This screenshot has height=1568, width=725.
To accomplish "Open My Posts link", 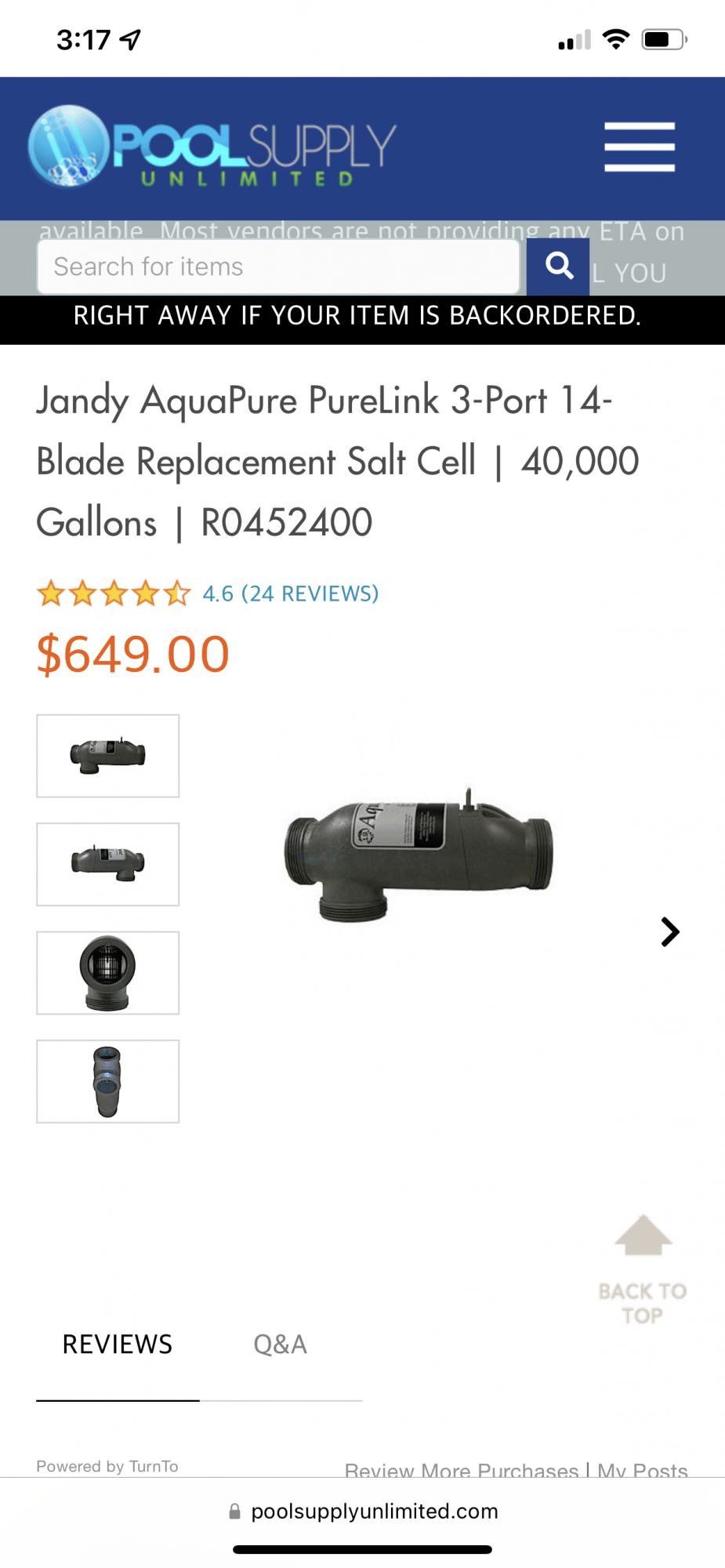I will coord(643,1470).
